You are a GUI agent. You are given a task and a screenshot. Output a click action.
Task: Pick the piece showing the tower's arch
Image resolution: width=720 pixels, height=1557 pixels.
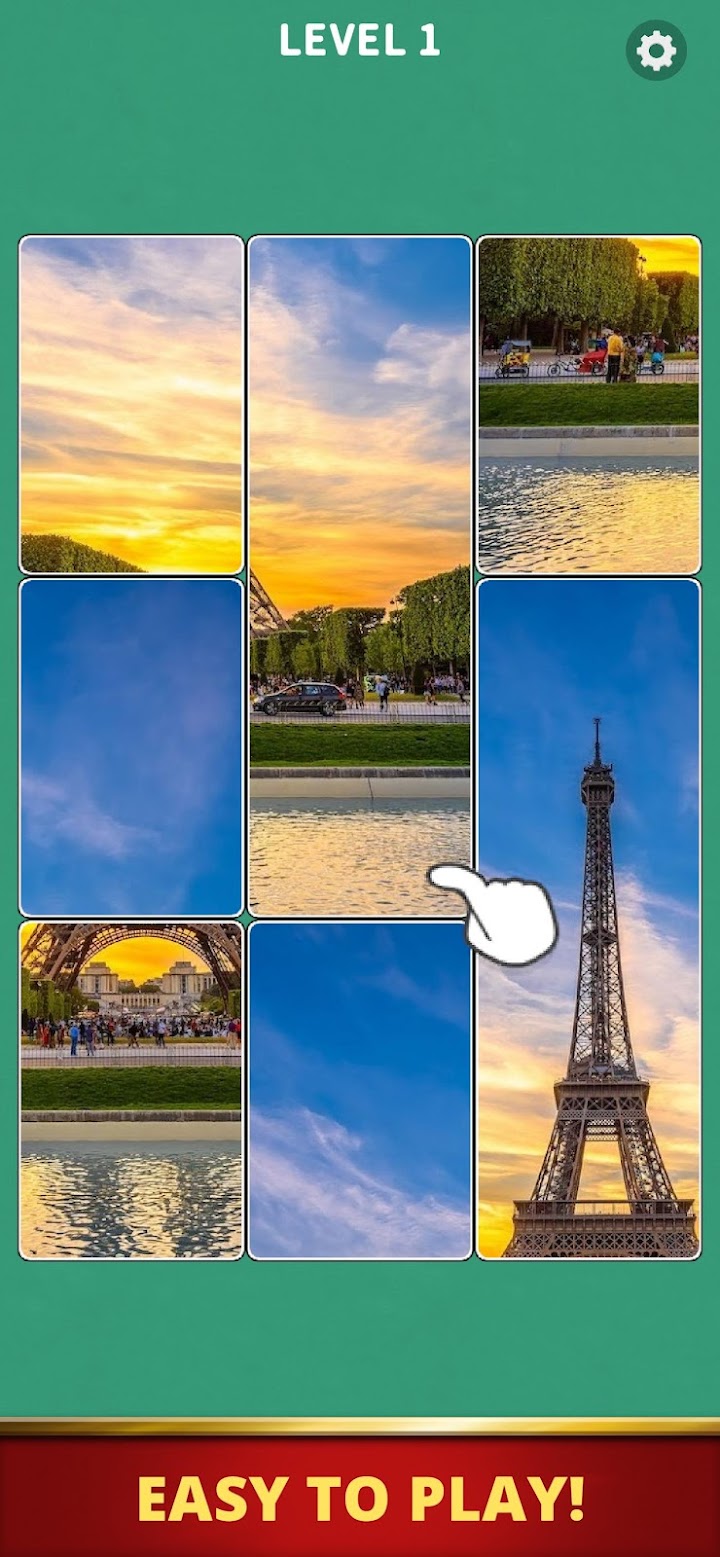tap(131, 1090)
